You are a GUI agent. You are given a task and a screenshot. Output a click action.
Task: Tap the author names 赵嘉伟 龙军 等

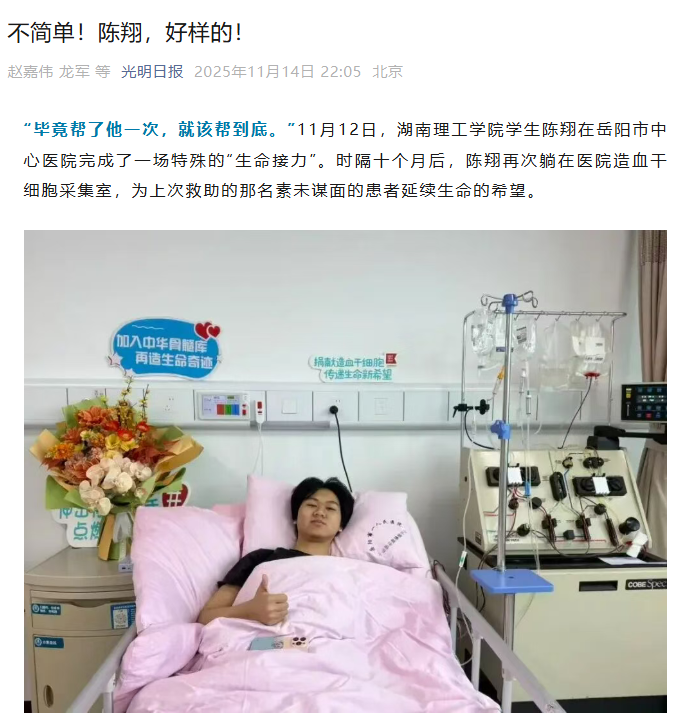(x=58, y=71)
